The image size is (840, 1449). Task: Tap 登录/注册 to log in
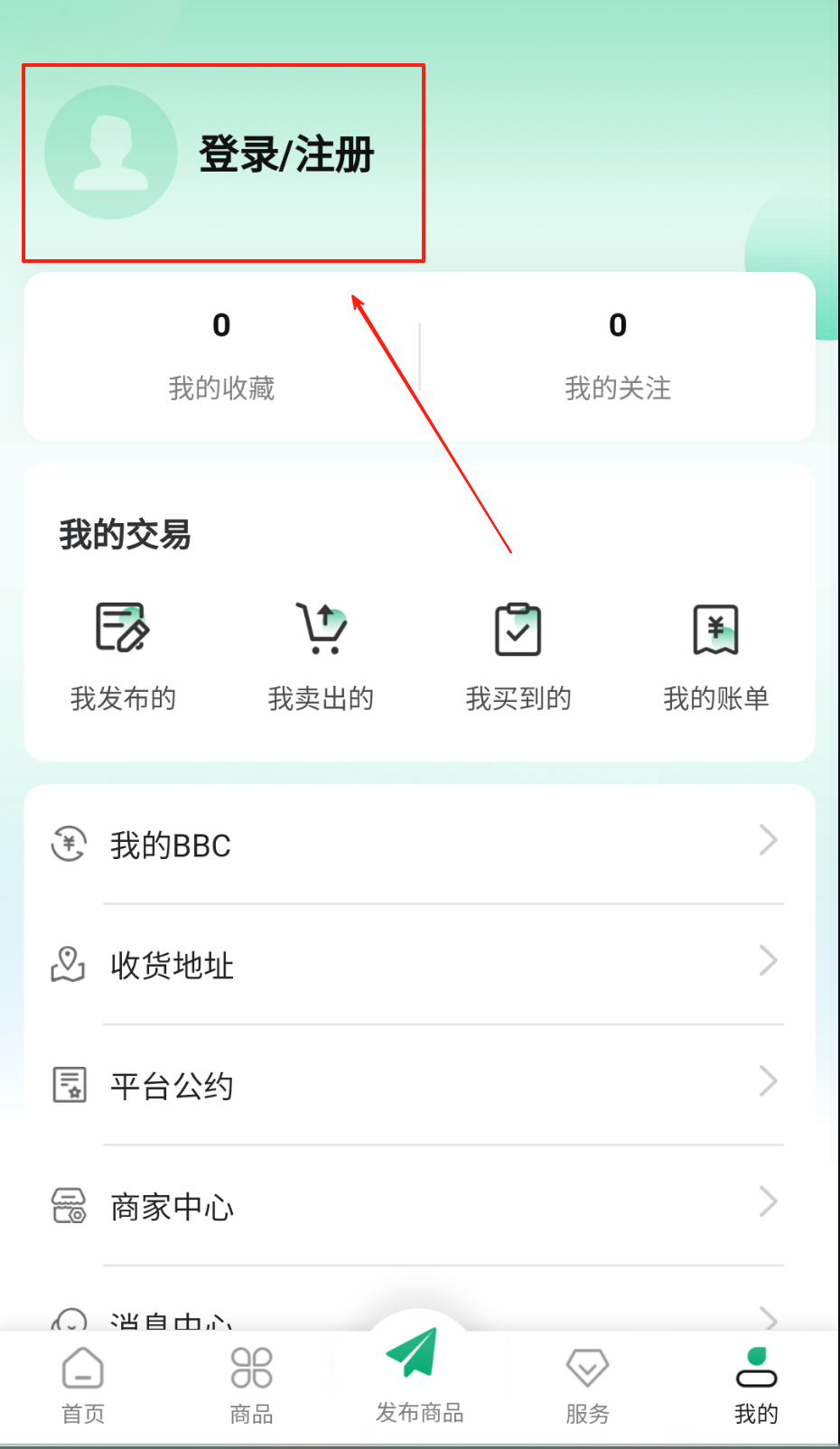285,154
